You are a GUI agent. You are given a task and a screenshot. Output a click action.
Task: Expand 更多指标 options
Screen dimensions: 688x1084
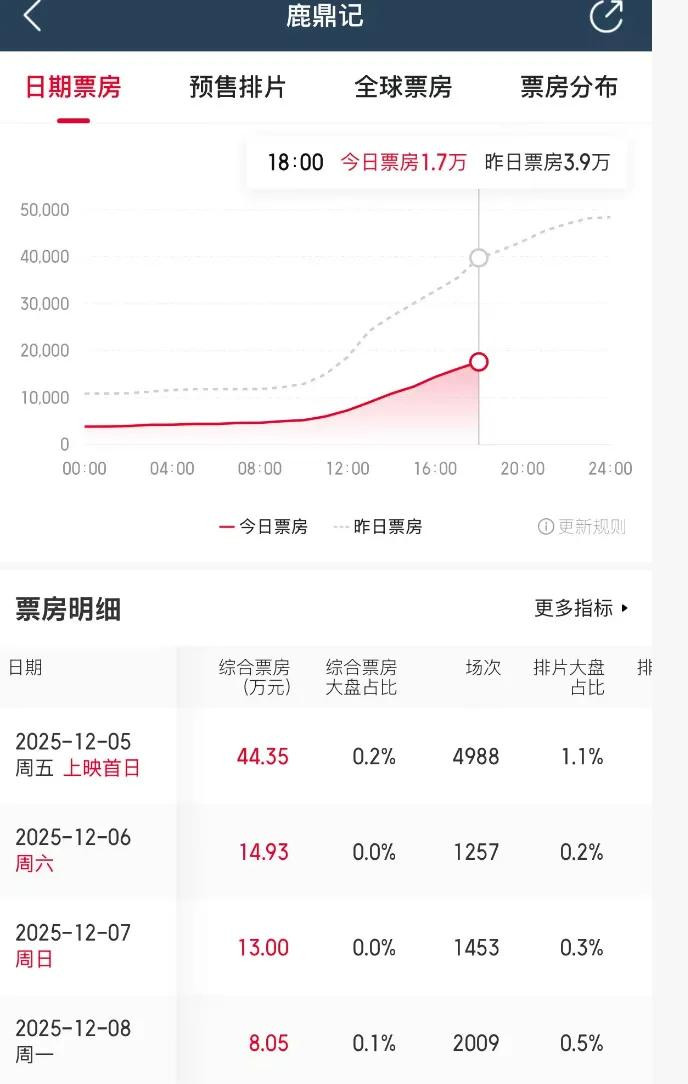(x=581, y=608)
